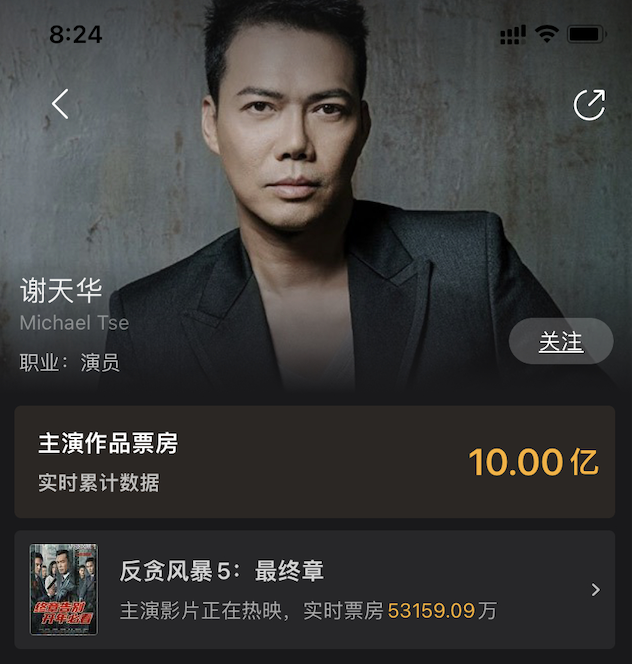Go back to the previous page
Viewport: 632px width, 664px height.
click(61, 104)
